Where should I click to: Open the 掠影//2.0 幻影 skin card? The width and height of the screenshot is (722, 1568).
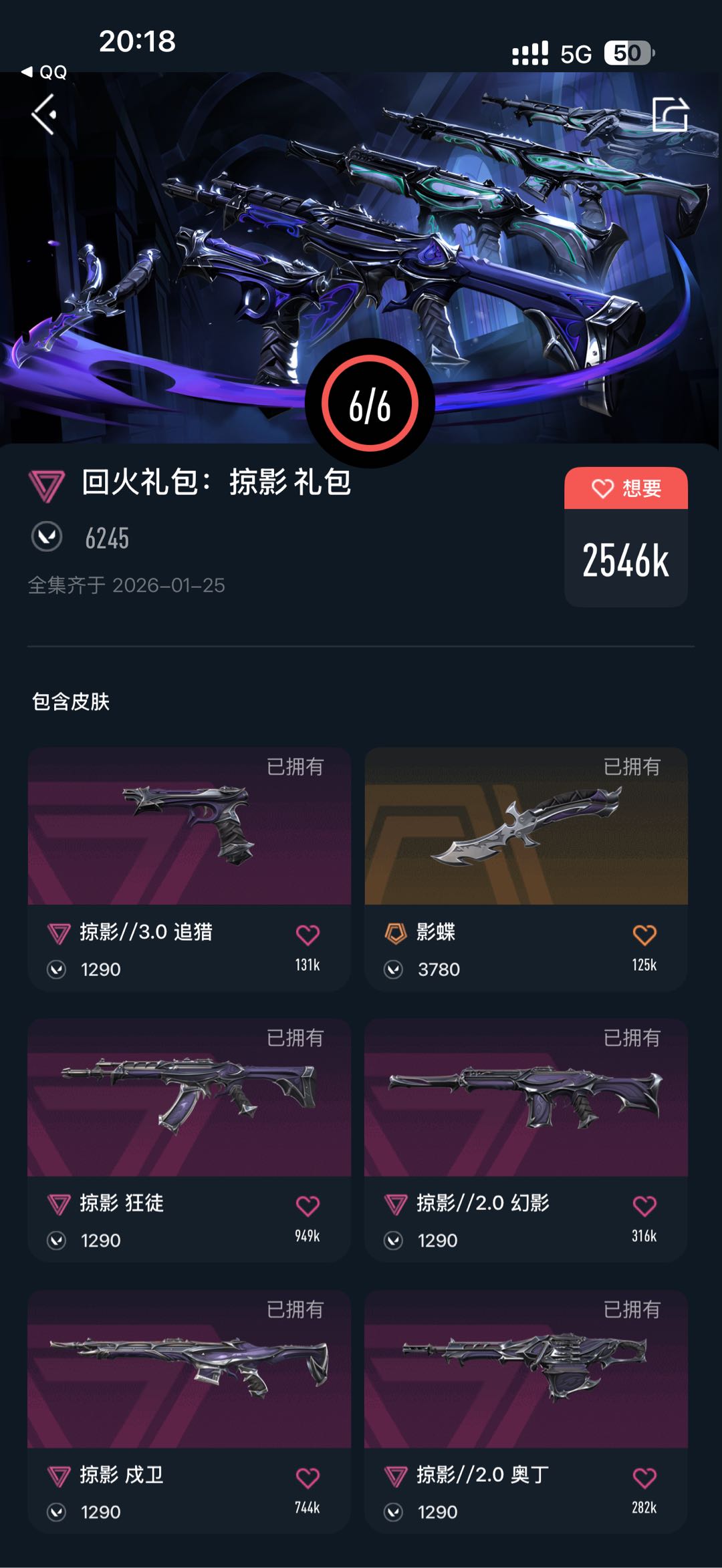(526, 1098)
